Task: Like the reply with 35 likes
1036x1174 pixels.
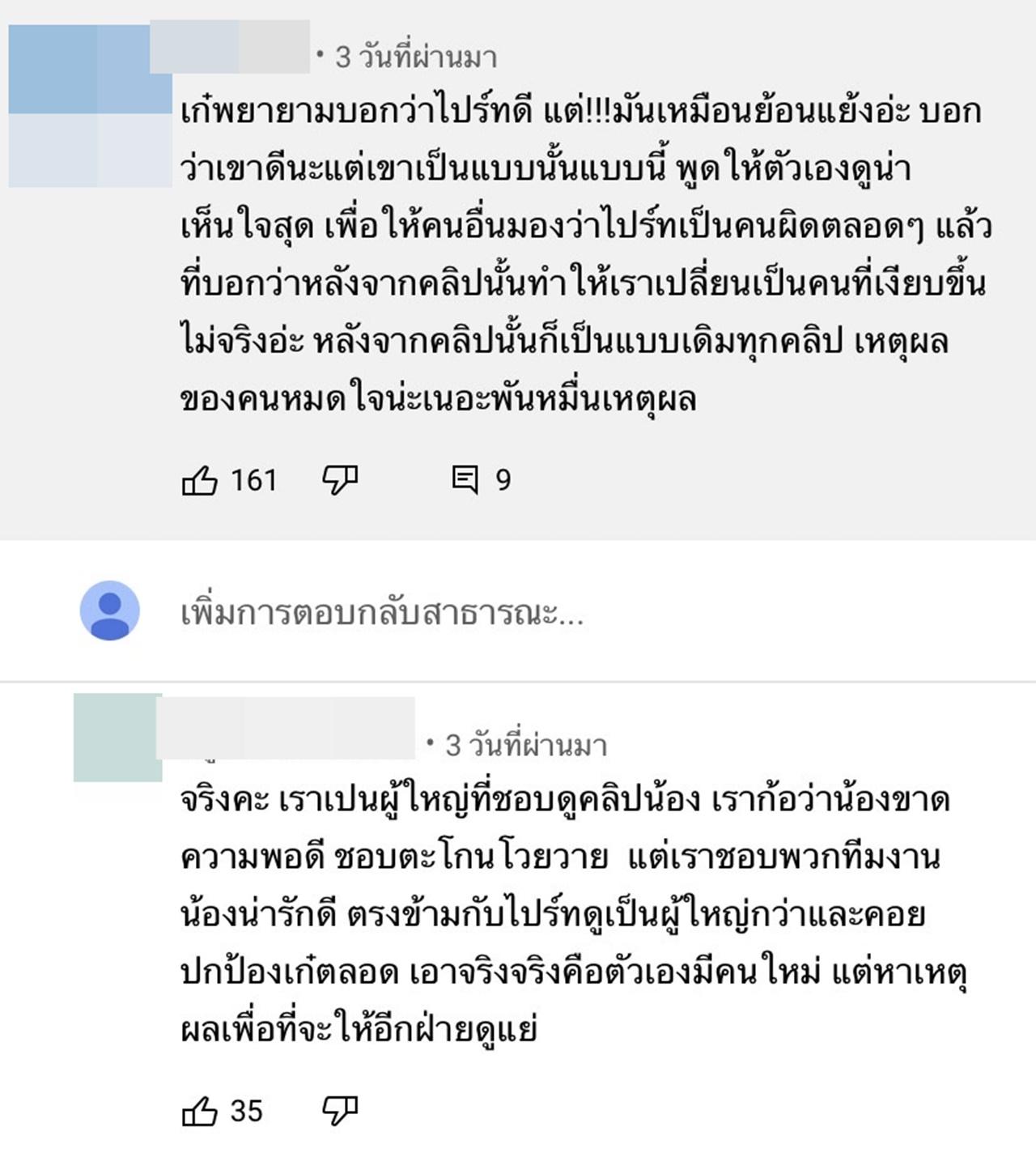Action: click(200, 1112)
